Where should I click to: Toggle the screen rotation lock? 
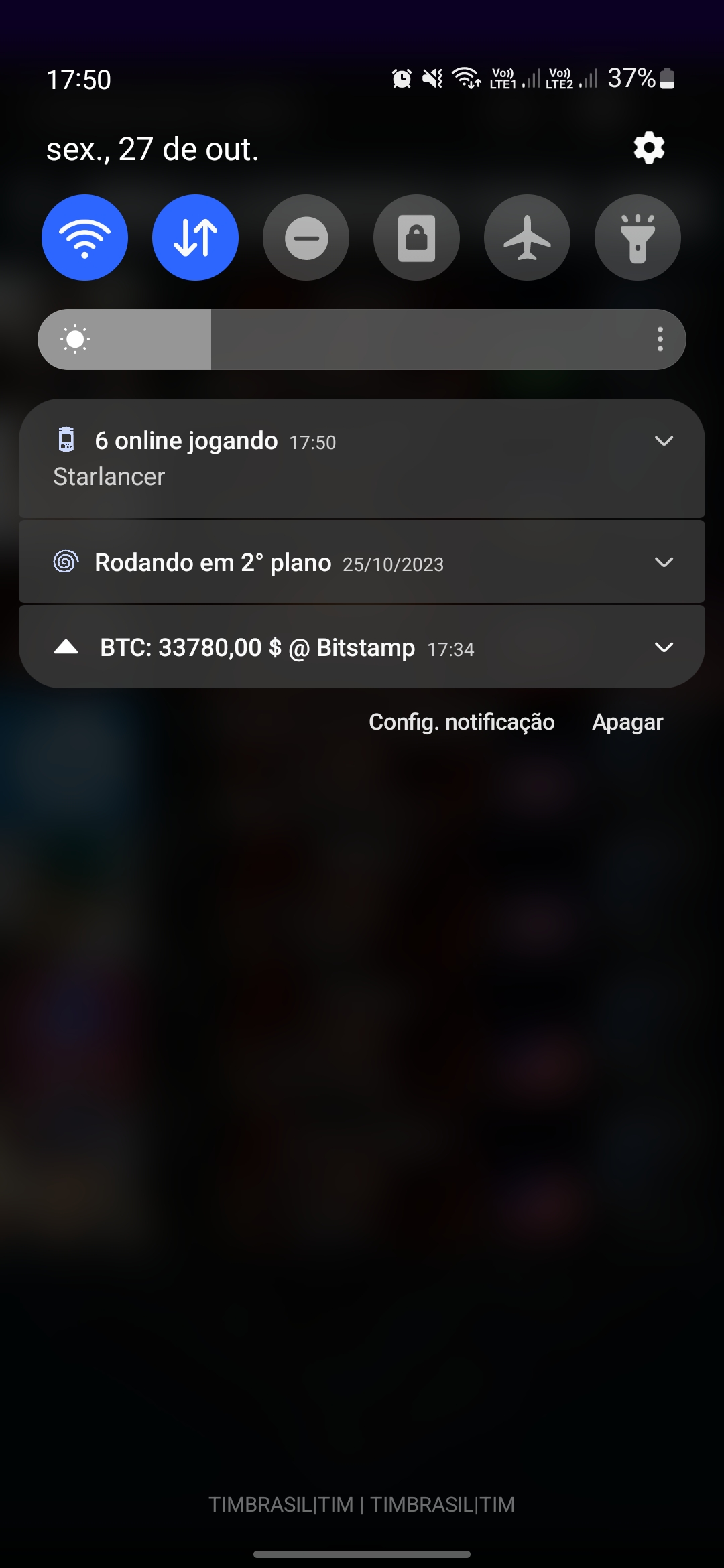[416, 237]
